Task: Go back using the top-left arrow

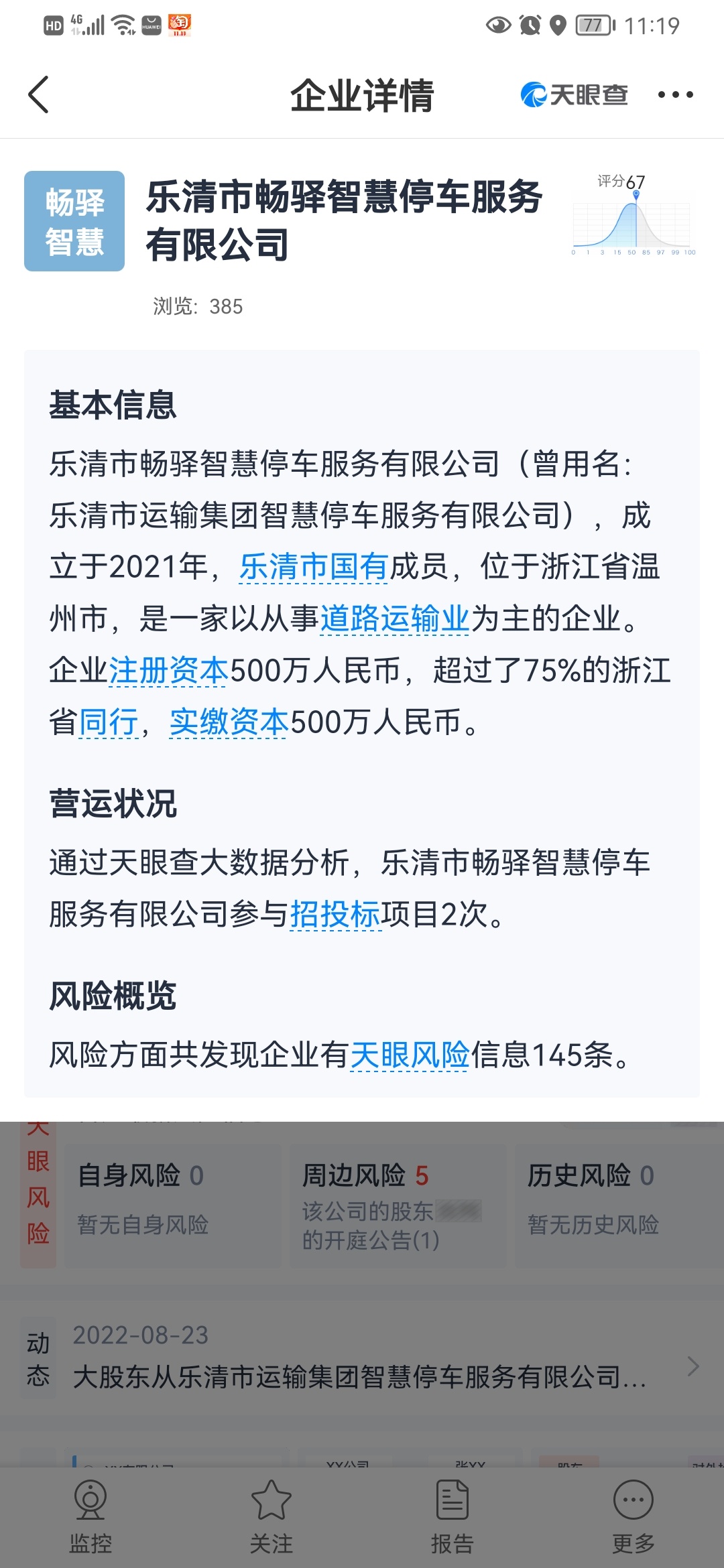Action: pyautogui.click(x=39, y=94)
